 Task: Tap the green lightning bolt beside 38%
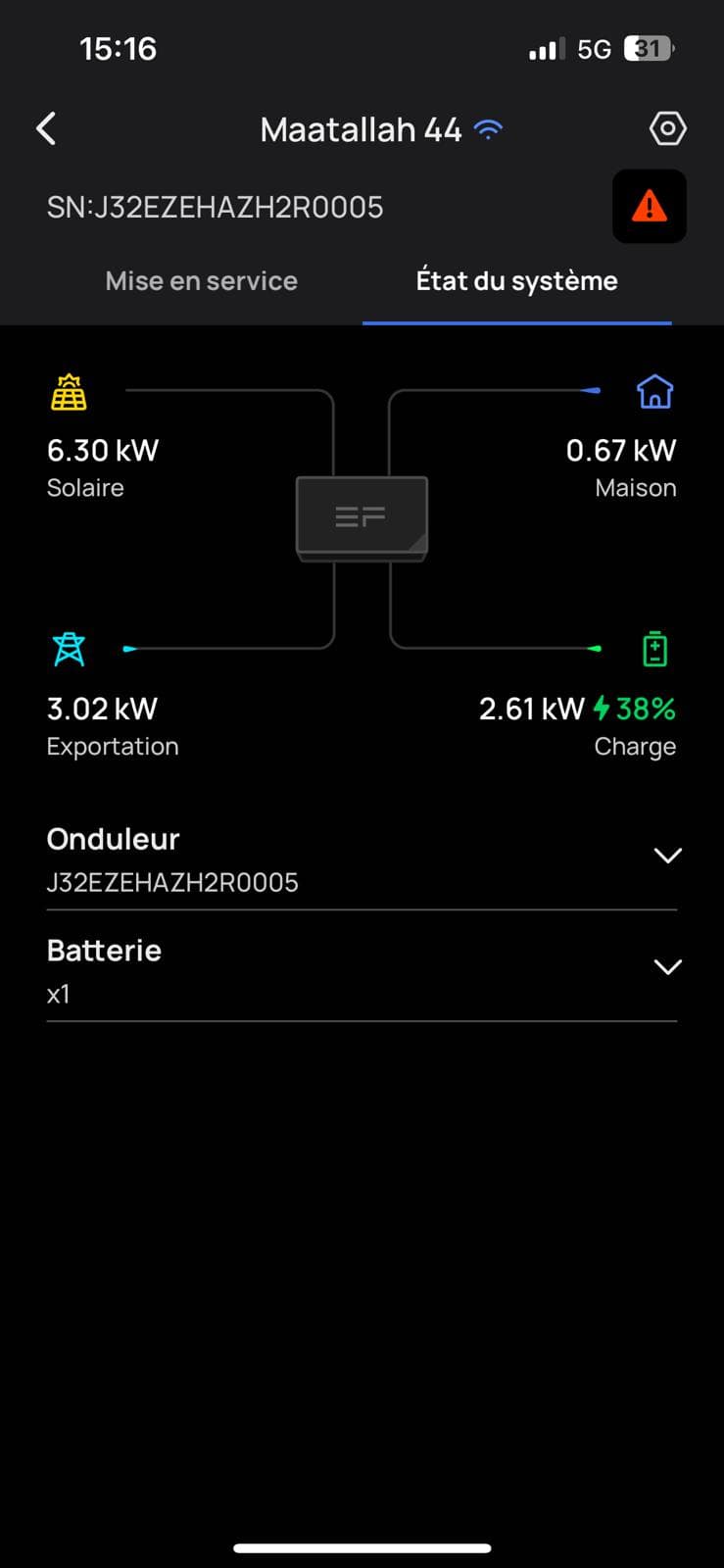(602, 709)
